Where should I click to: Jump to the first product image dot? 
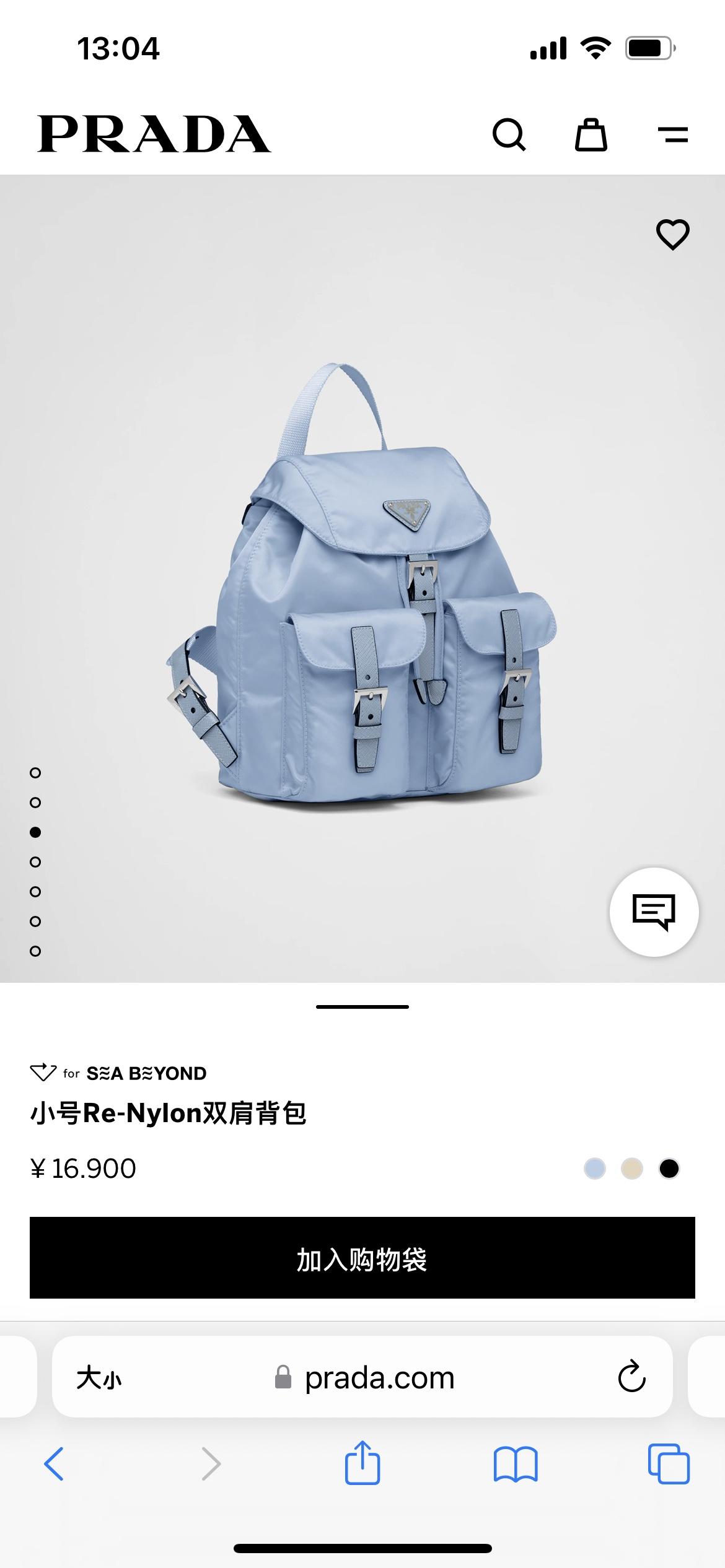[x=35, y=773]
